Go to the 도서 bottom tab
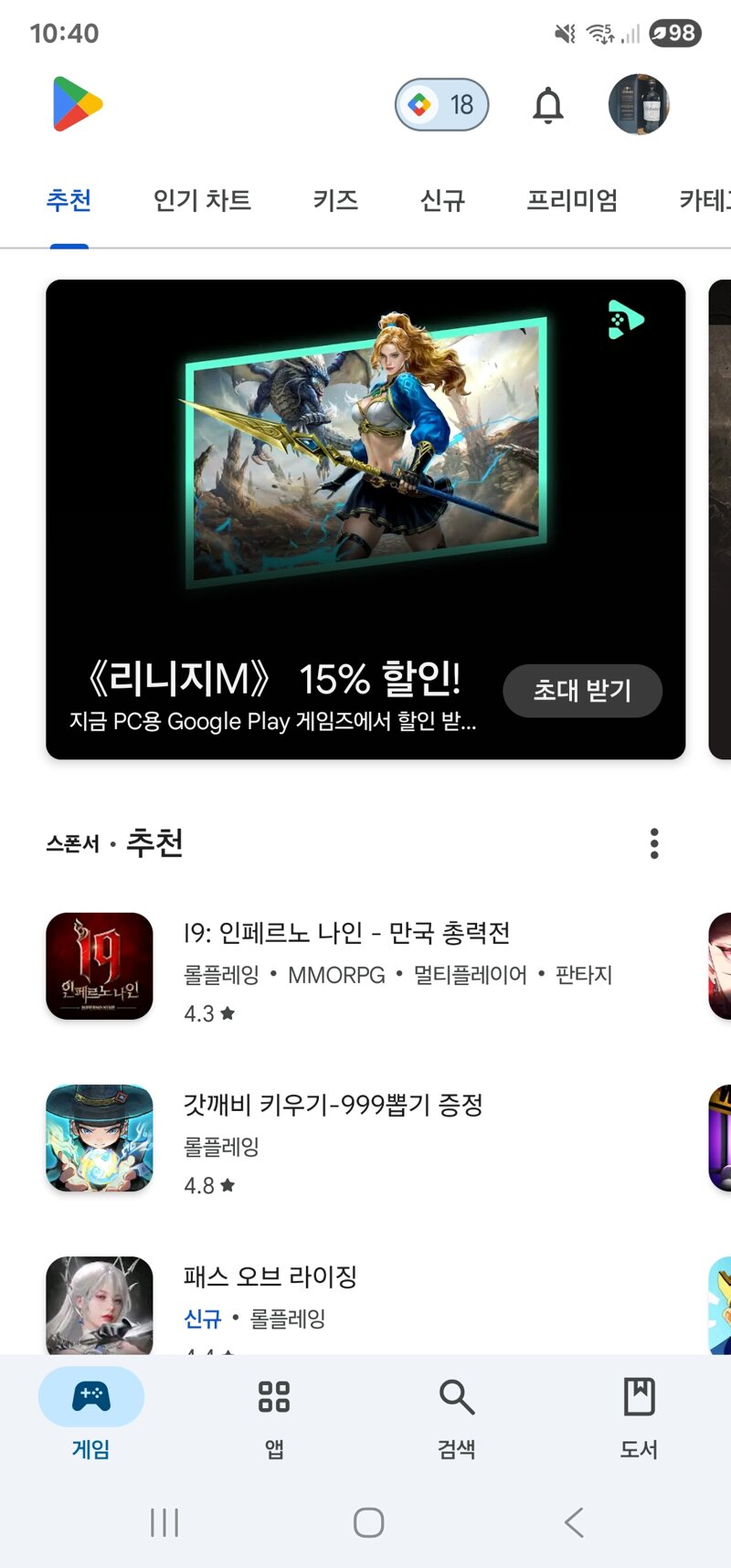The height and width of the screenshot is (1568, 731). pyautogui.click(x=640, y=1418)
